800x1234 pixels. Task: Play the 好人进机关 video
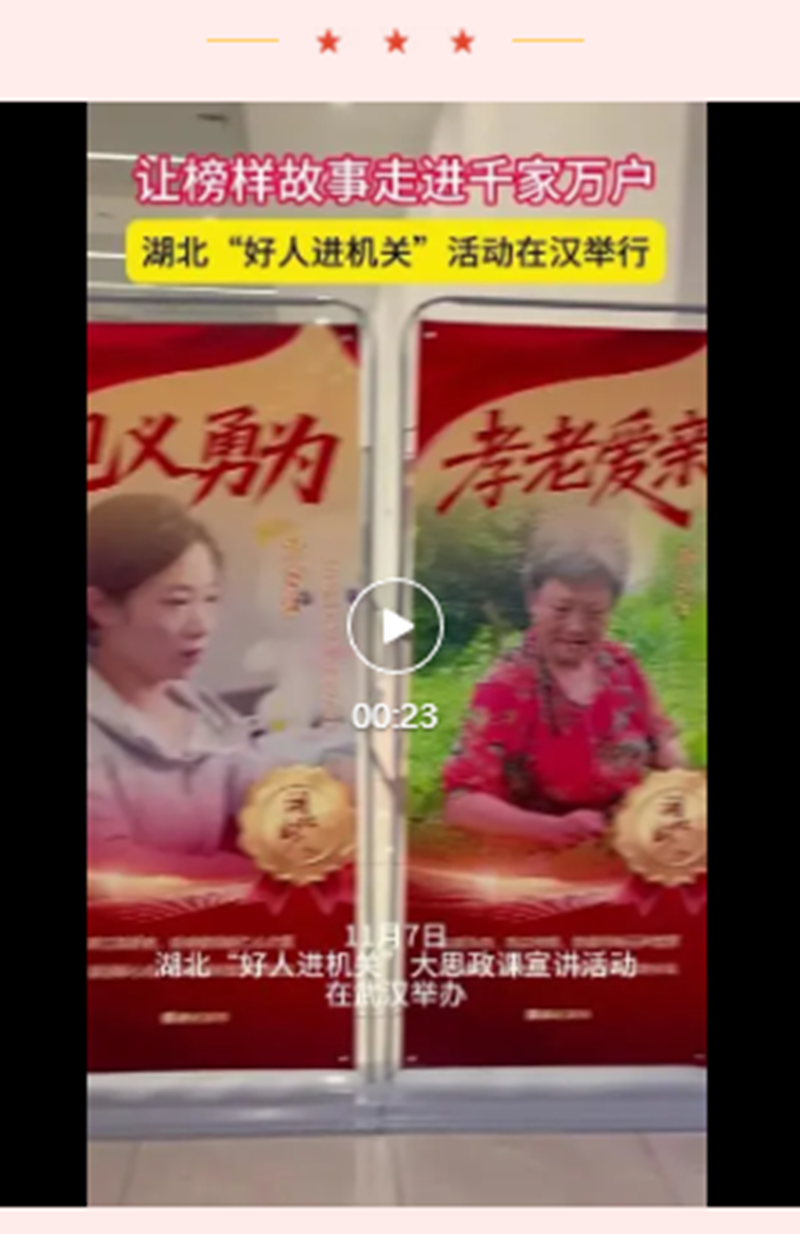(x=395, y=626)
